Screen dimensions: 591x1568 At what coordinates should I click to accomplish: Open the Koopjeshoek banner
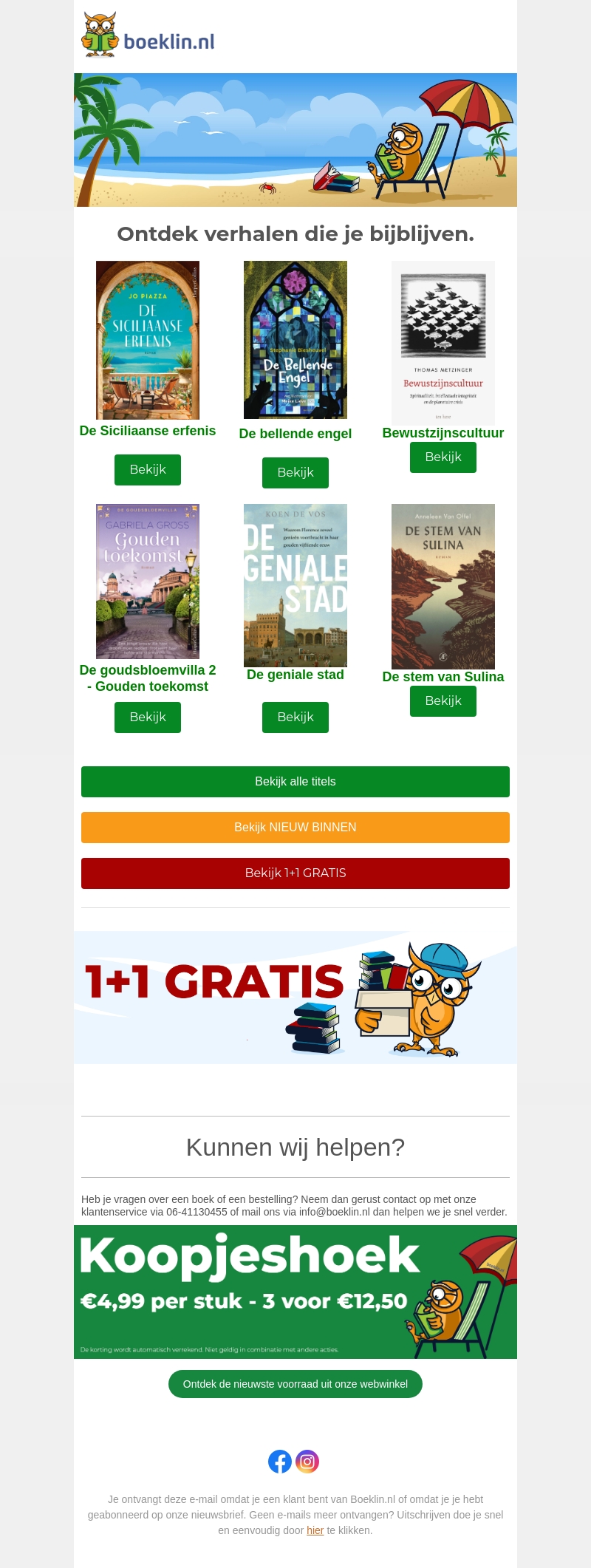(295, 1292)
